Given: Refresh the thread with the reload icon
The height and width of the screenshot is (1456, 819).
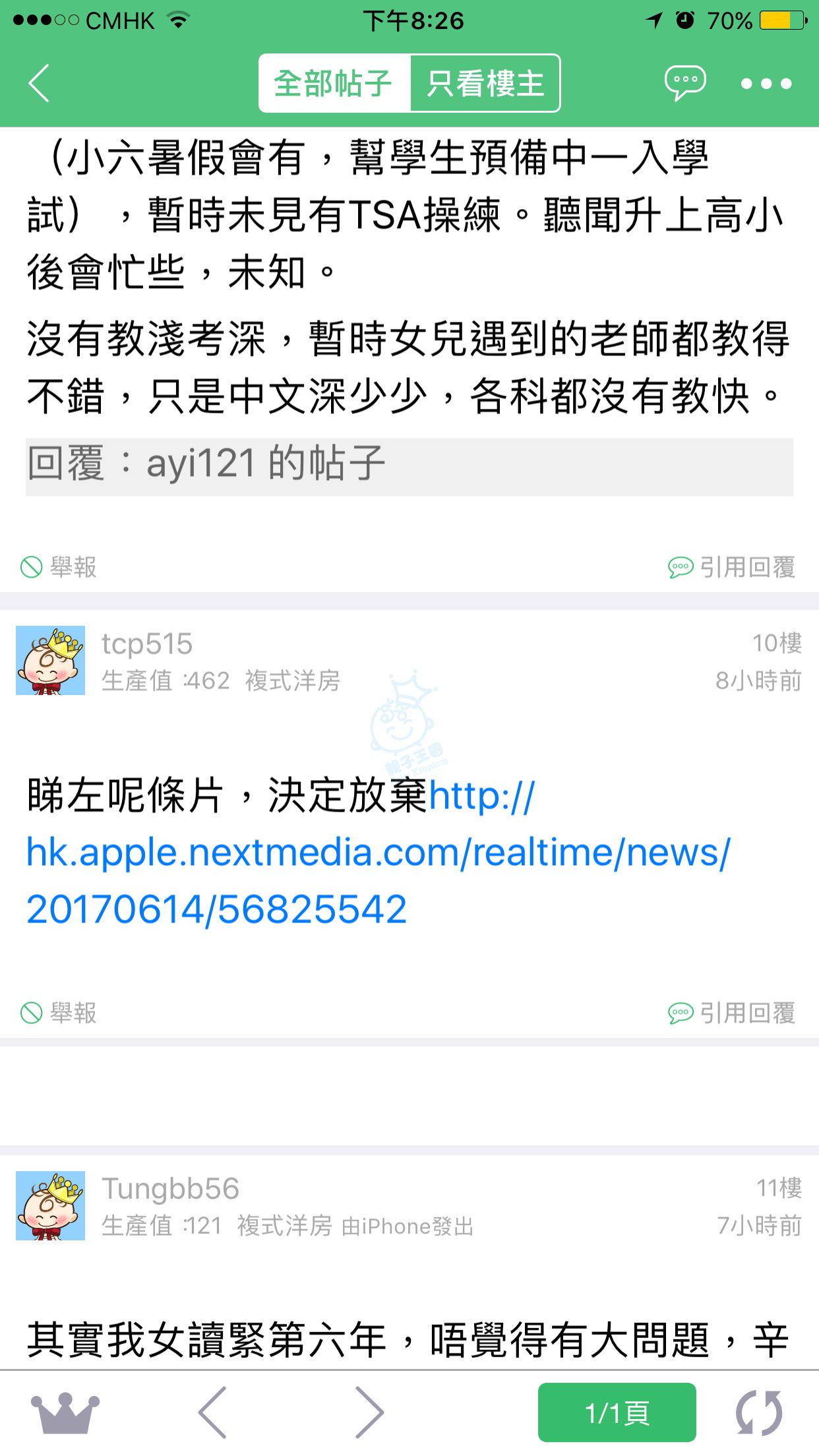Looking at the screenshot, I should pos(759,1412).
